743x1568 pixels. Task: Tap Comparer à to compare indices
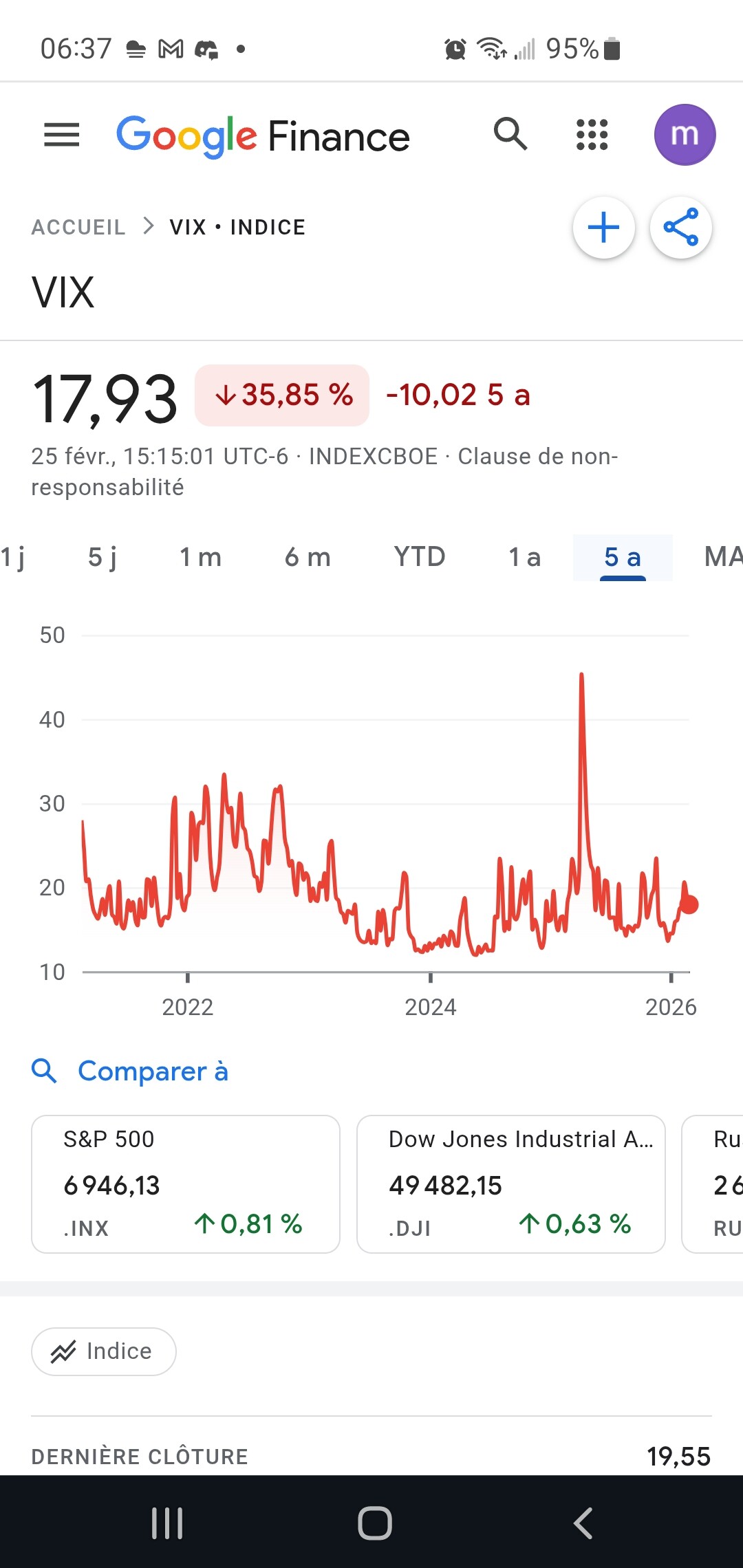pyautogui.click(x=152, y=1071)
